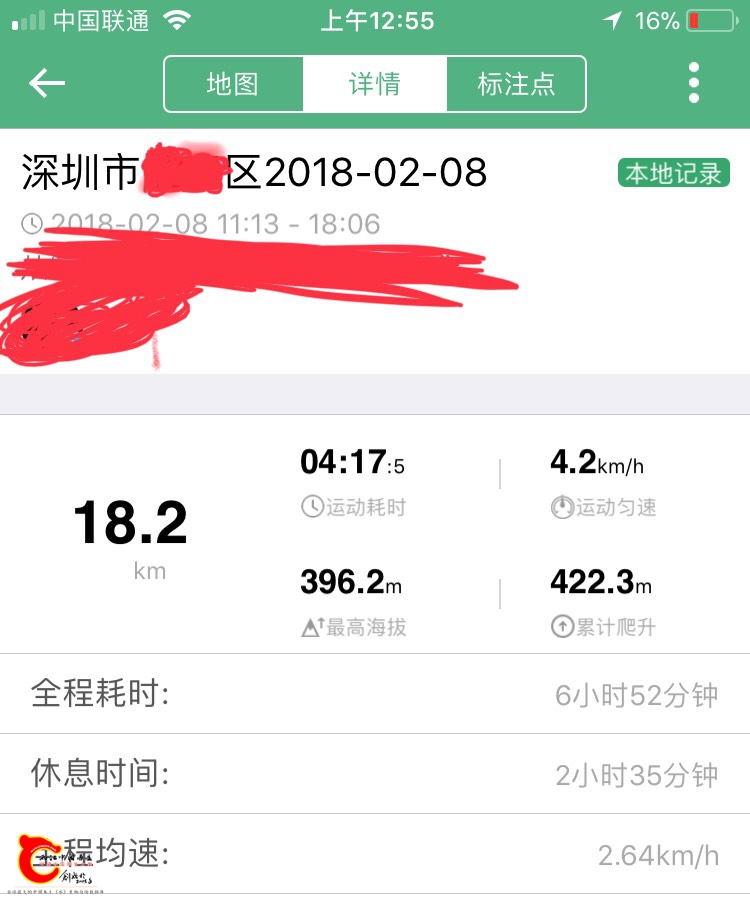Open the 全程耗时 row

375,693
